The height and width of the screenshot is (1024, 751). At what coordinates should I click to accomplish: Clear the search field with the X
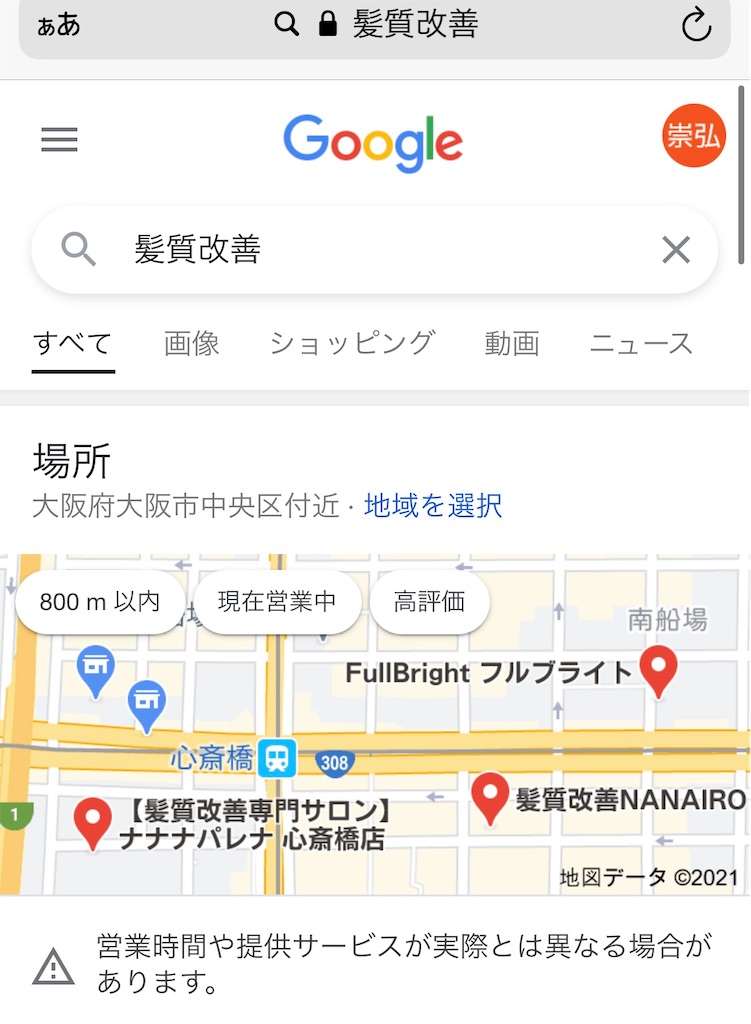pyautogui.click(x=676, y=250)
